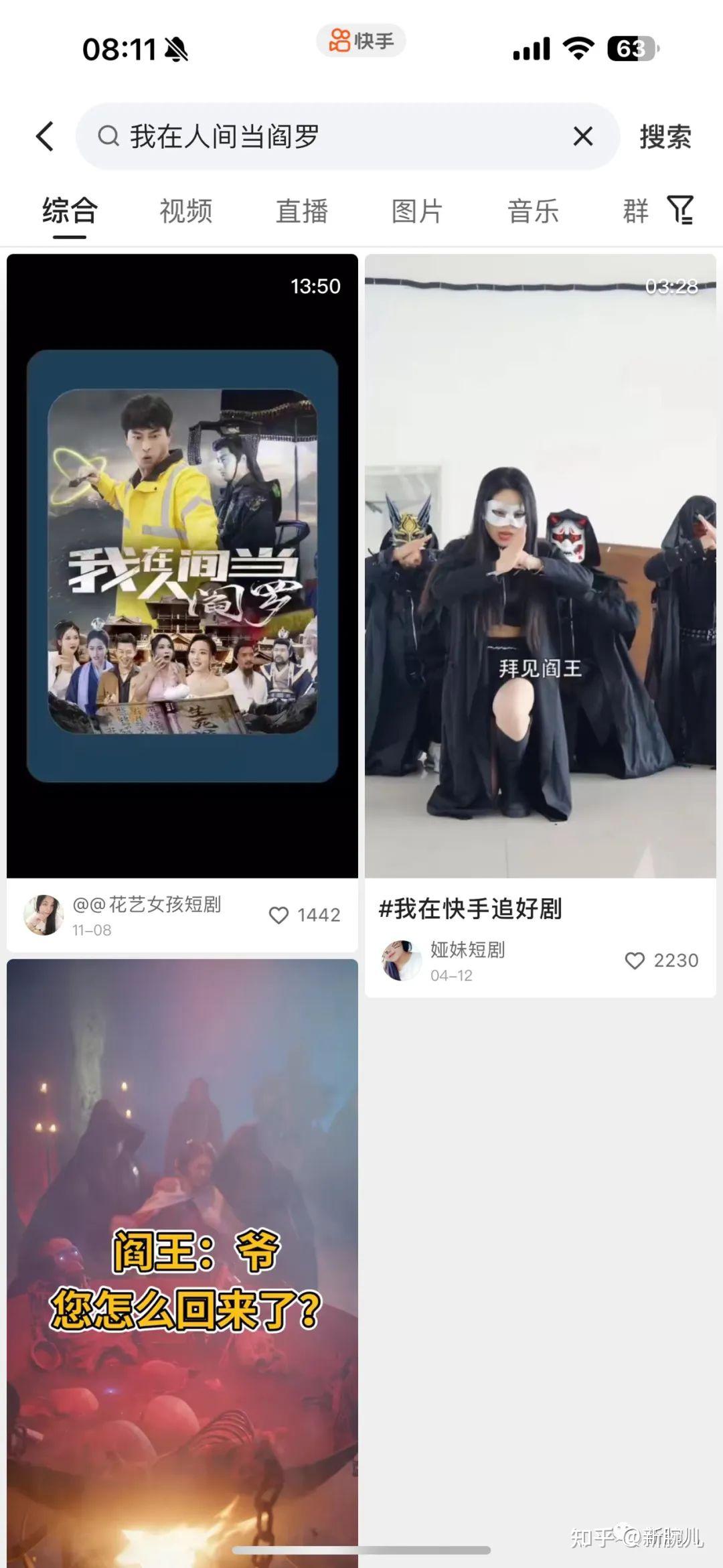Tap the Kuaishou logo pill at the top
The width and height of the screenshot is (723, 1568).
[361, 40]
